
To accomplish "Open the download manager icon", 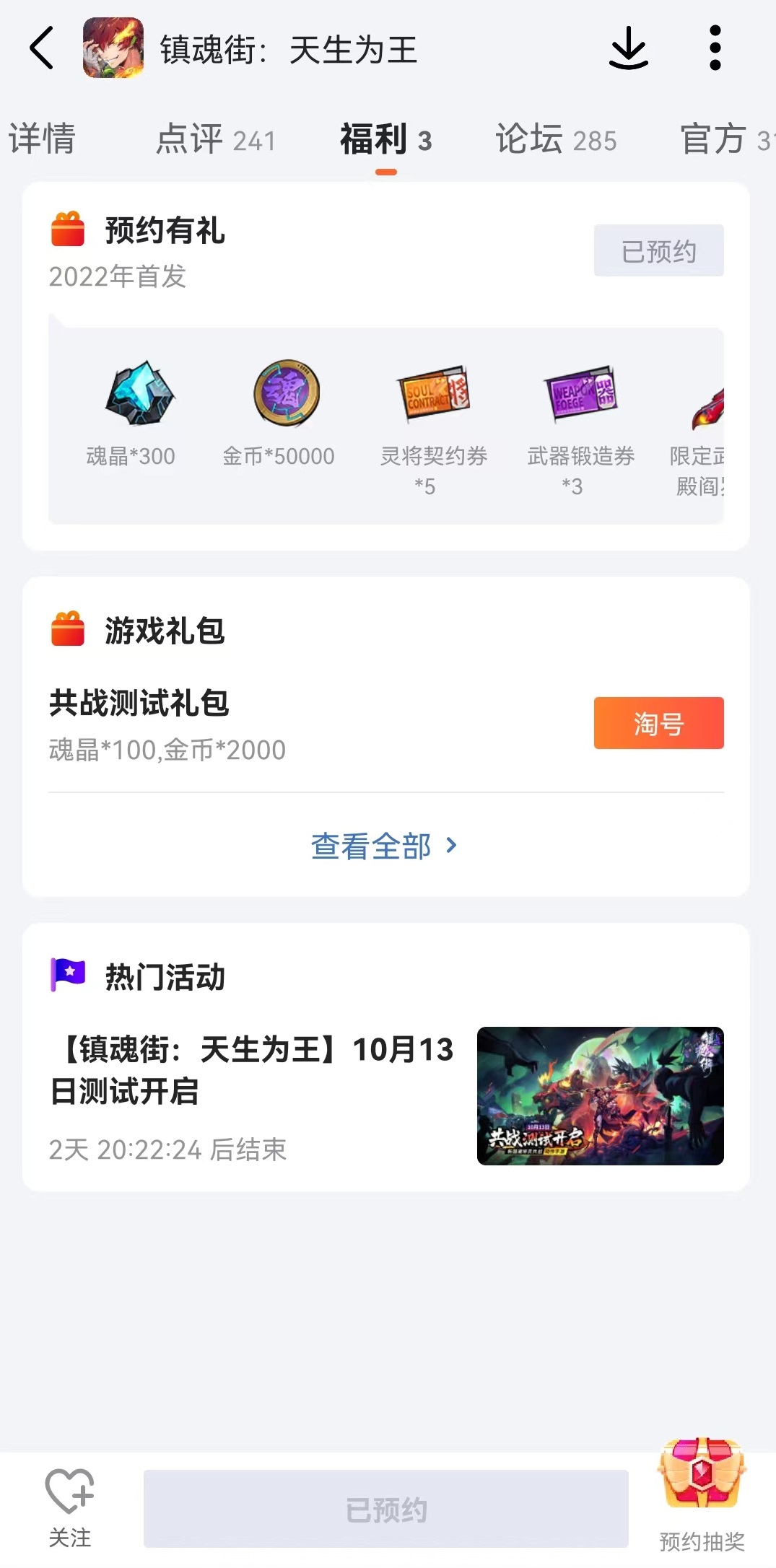I will click(628, 48).
